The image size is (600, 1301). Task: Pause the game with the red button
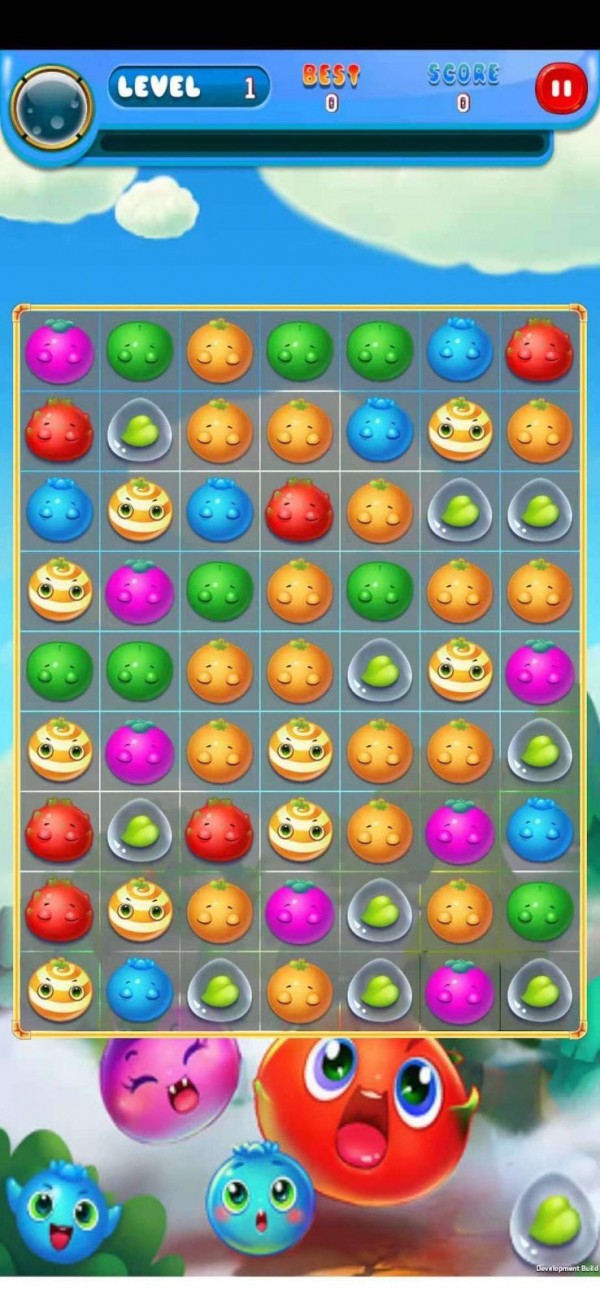(x=561, y=89)
